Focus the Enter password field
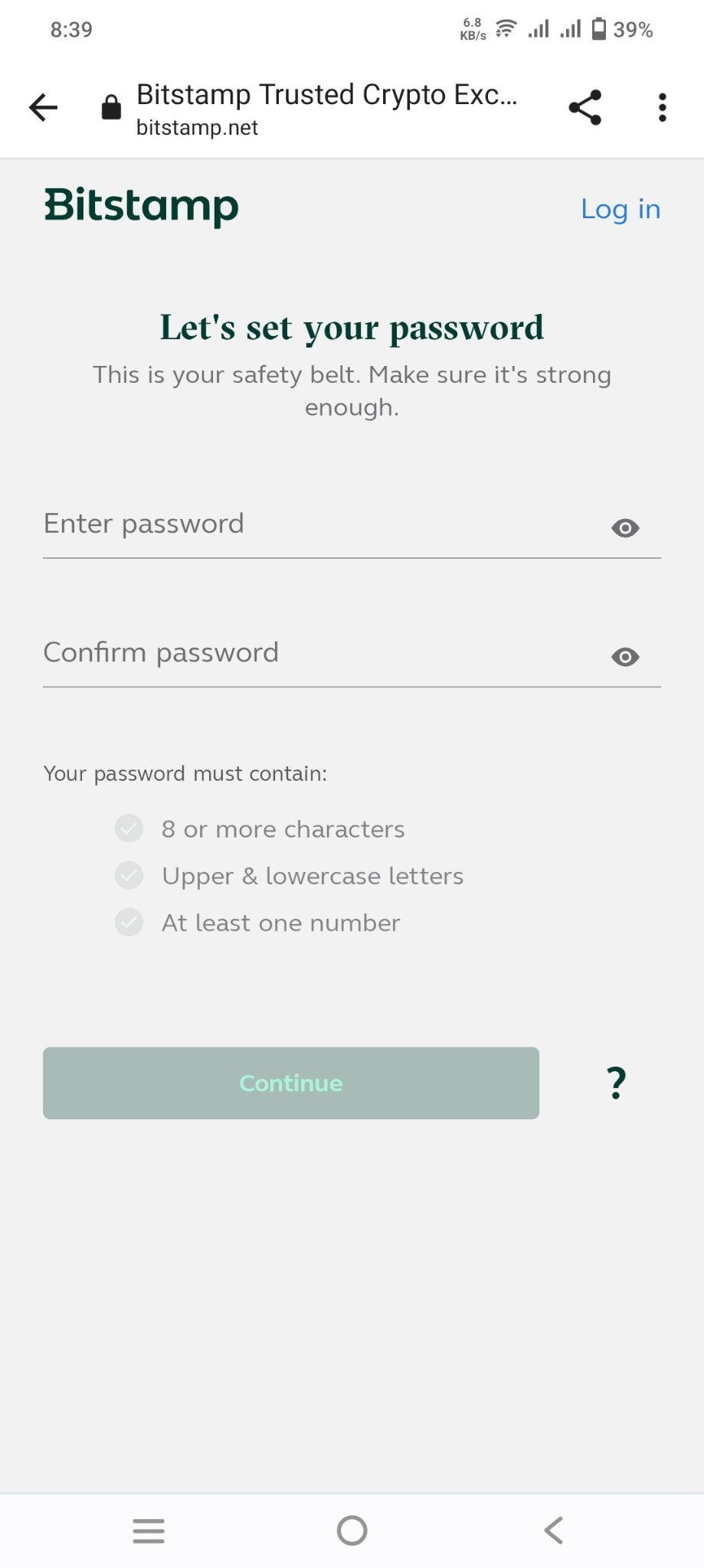Image resolution: width=704 pixels, height=1568 pixels. tap(322, 524)
